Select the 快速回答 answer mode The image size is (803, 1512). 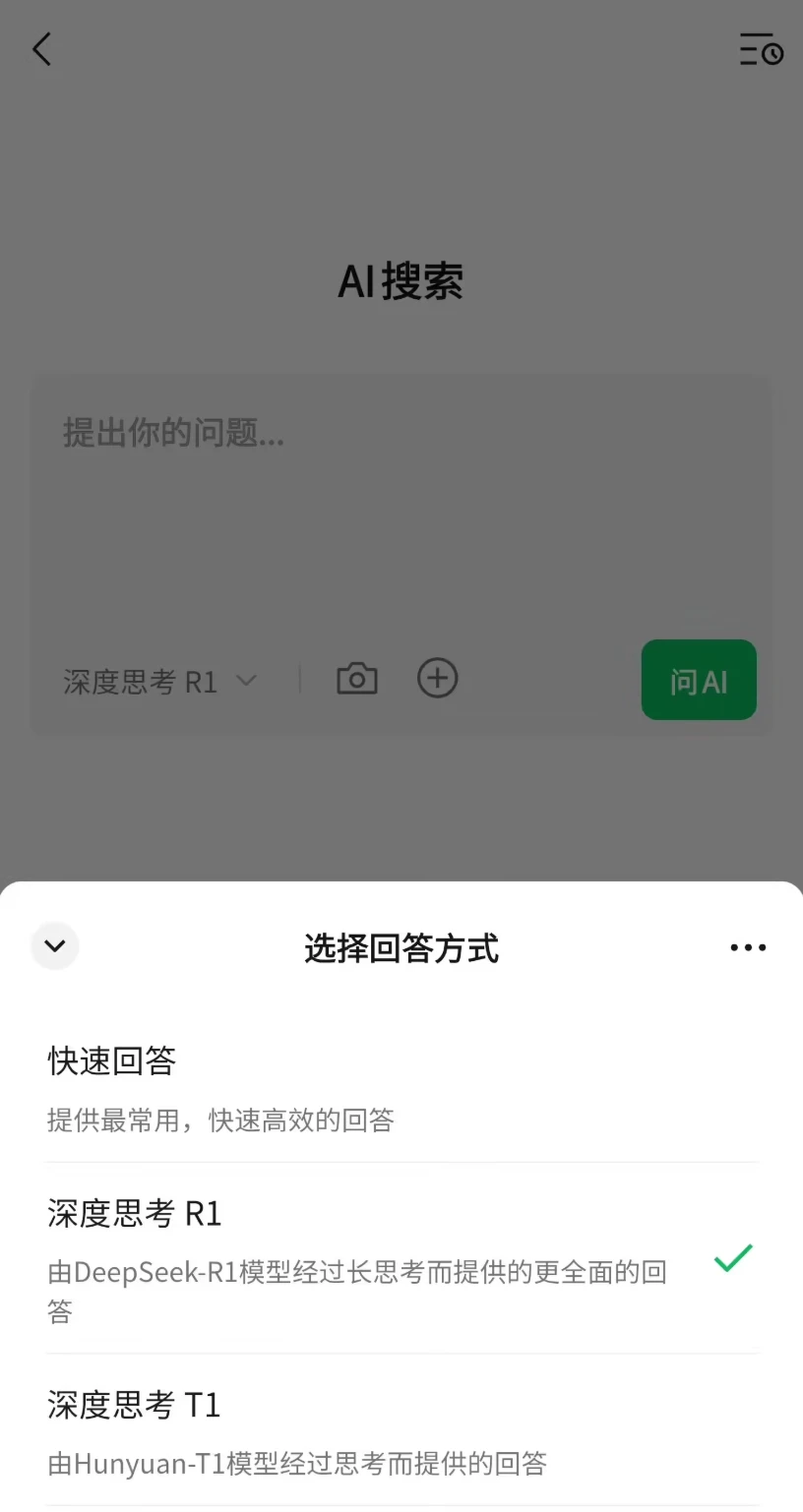tap(111, 1060)
